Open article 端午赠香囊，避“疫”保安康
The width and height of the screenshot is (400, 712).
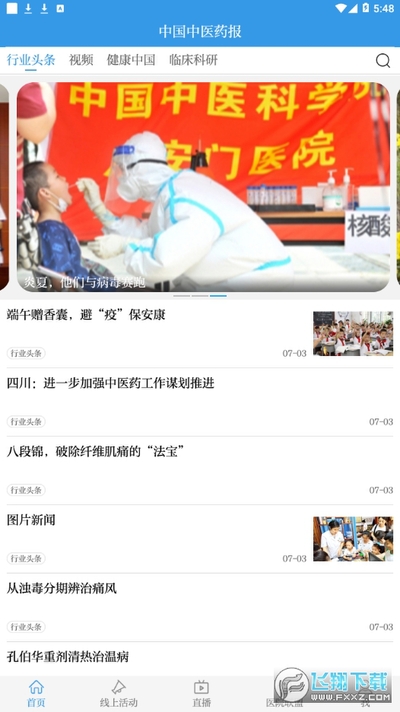click(200, 334)
